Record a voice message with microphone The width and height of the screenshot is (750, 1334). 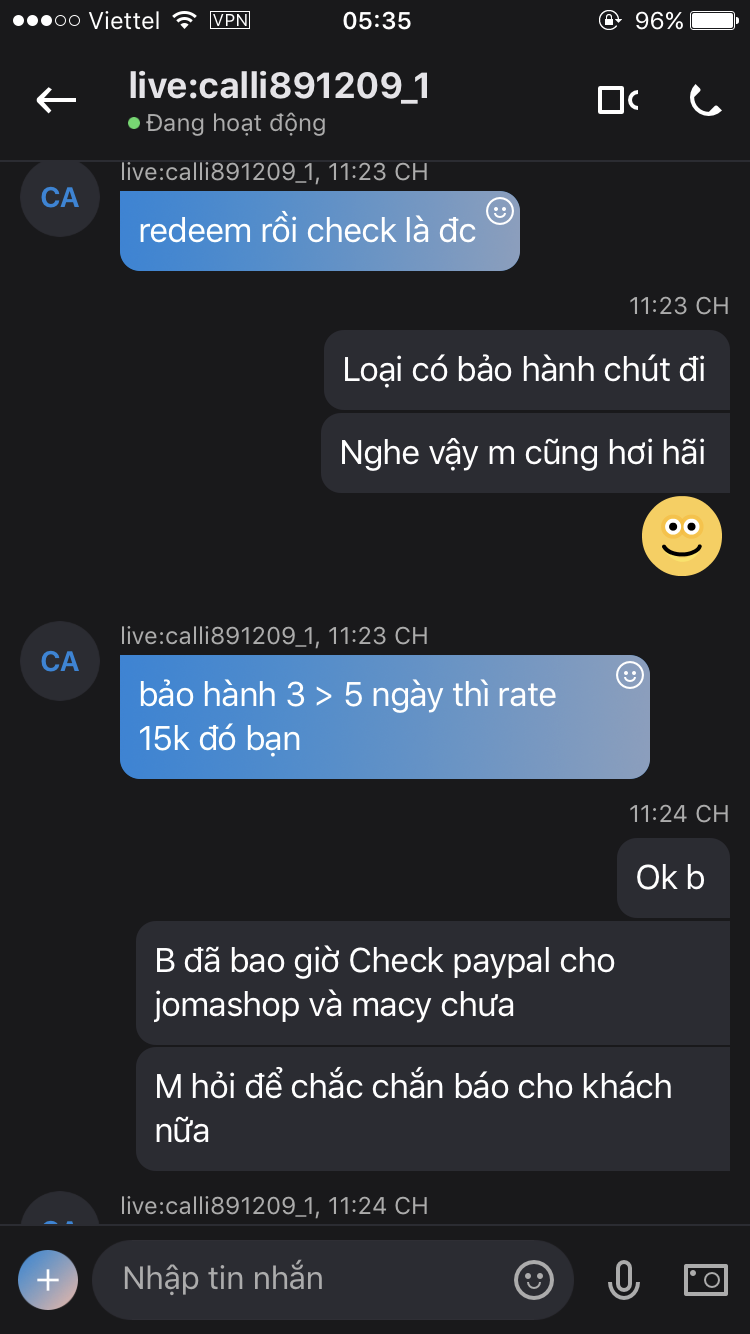pos(624,1279)
